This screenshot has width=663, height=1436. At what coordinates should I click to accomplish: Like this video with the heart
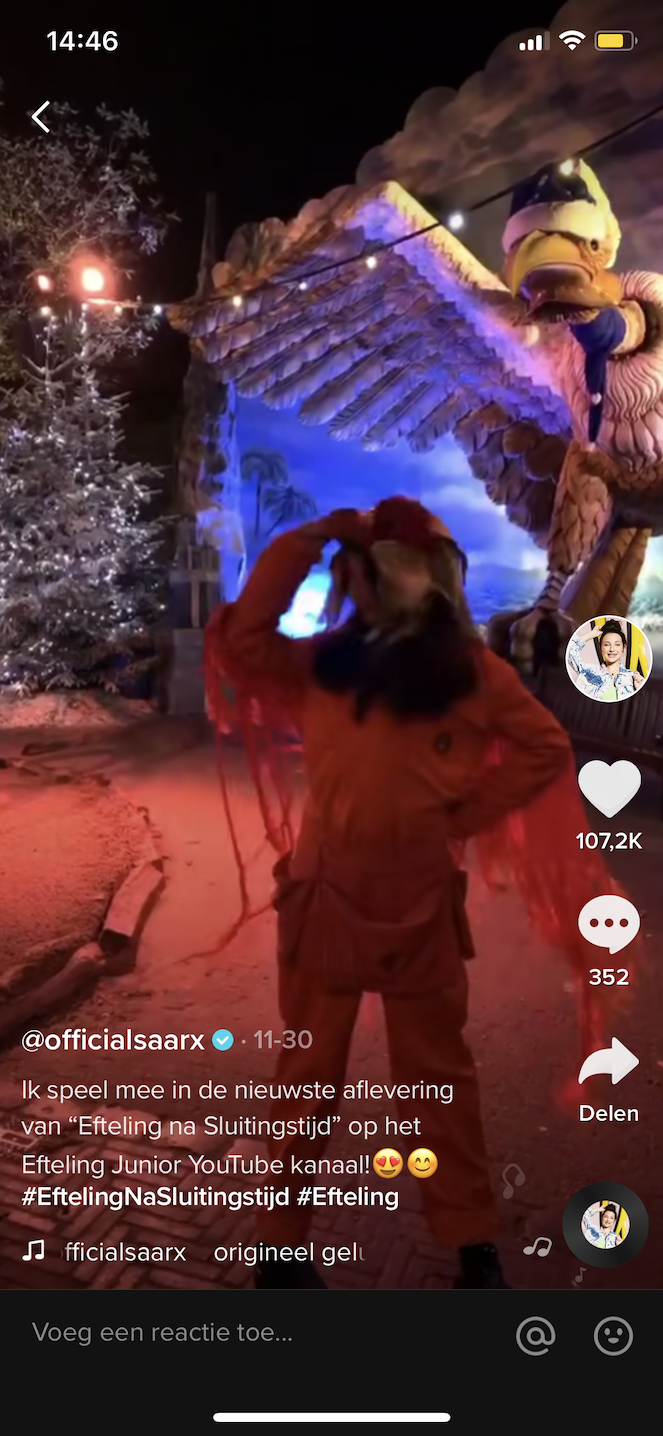pyautogui.click(x=609, y=789)
